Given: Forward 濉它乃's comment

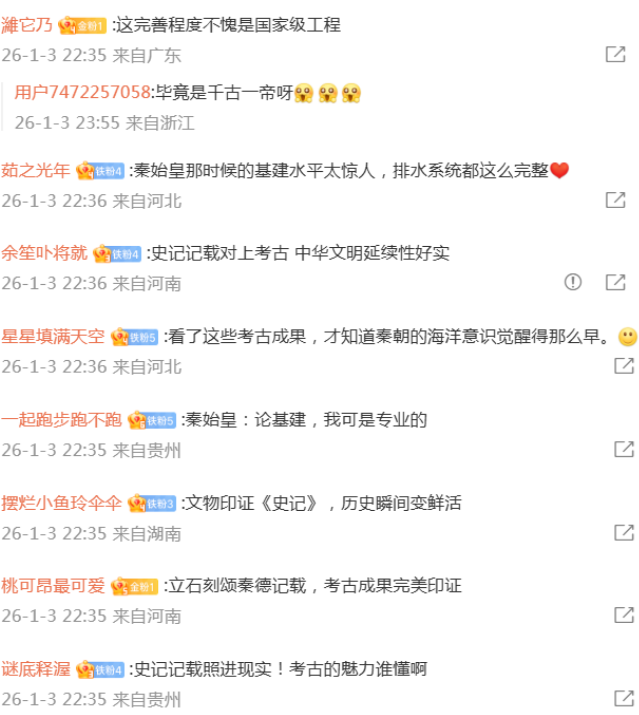Looking at the screenshot, I should click(616, 54).
